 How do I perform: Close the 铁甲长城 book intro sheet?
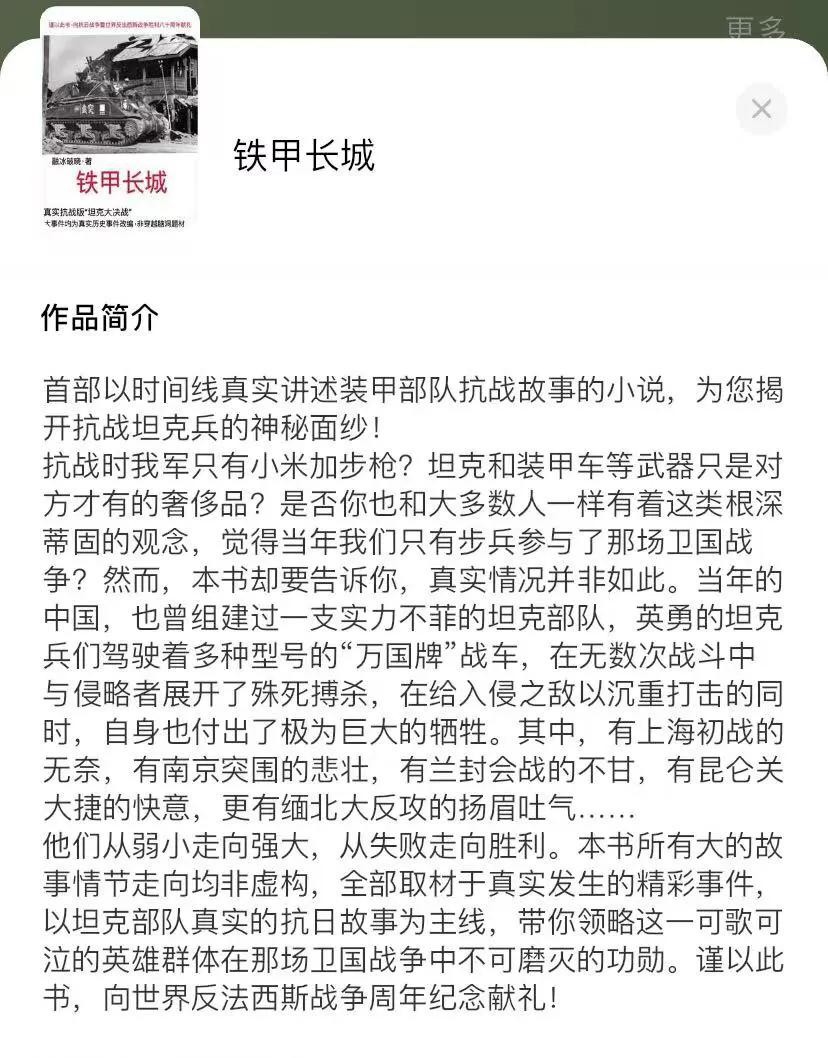(x=761, y=109)
